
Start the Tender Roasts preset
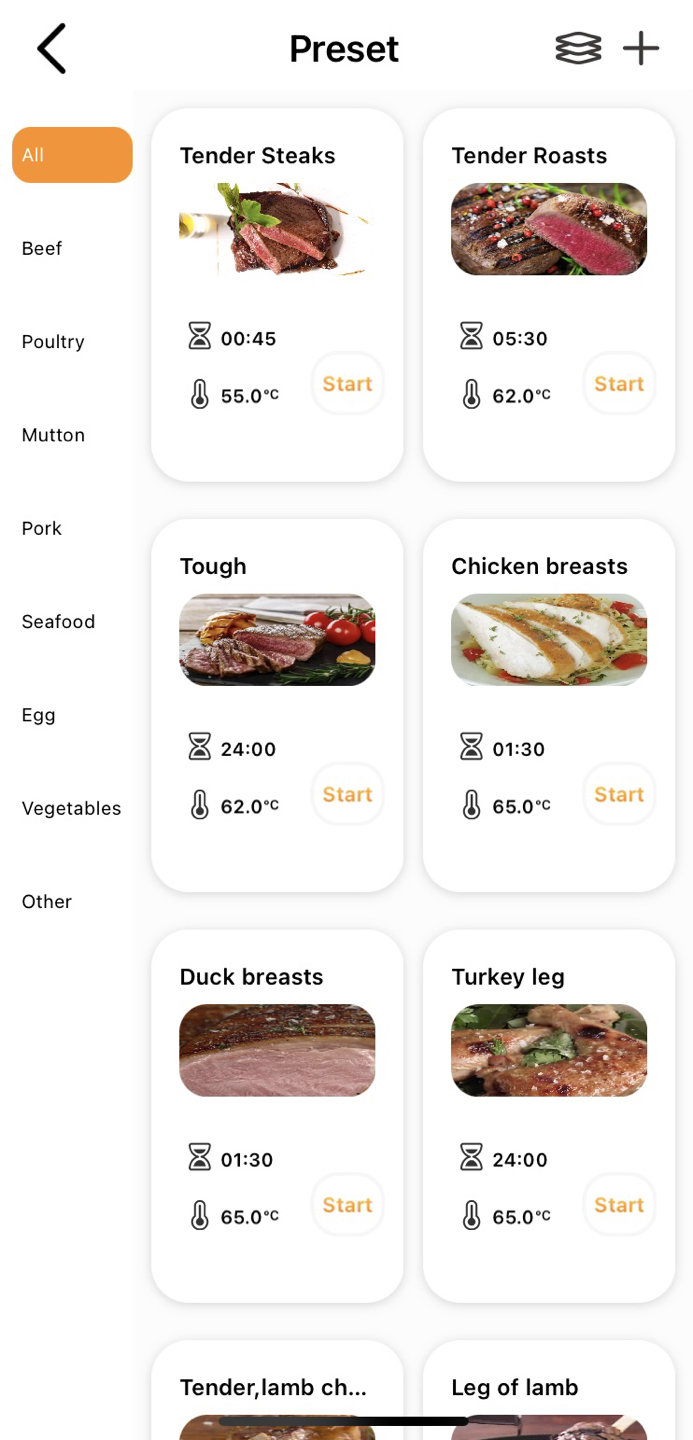tap(620, 384)
